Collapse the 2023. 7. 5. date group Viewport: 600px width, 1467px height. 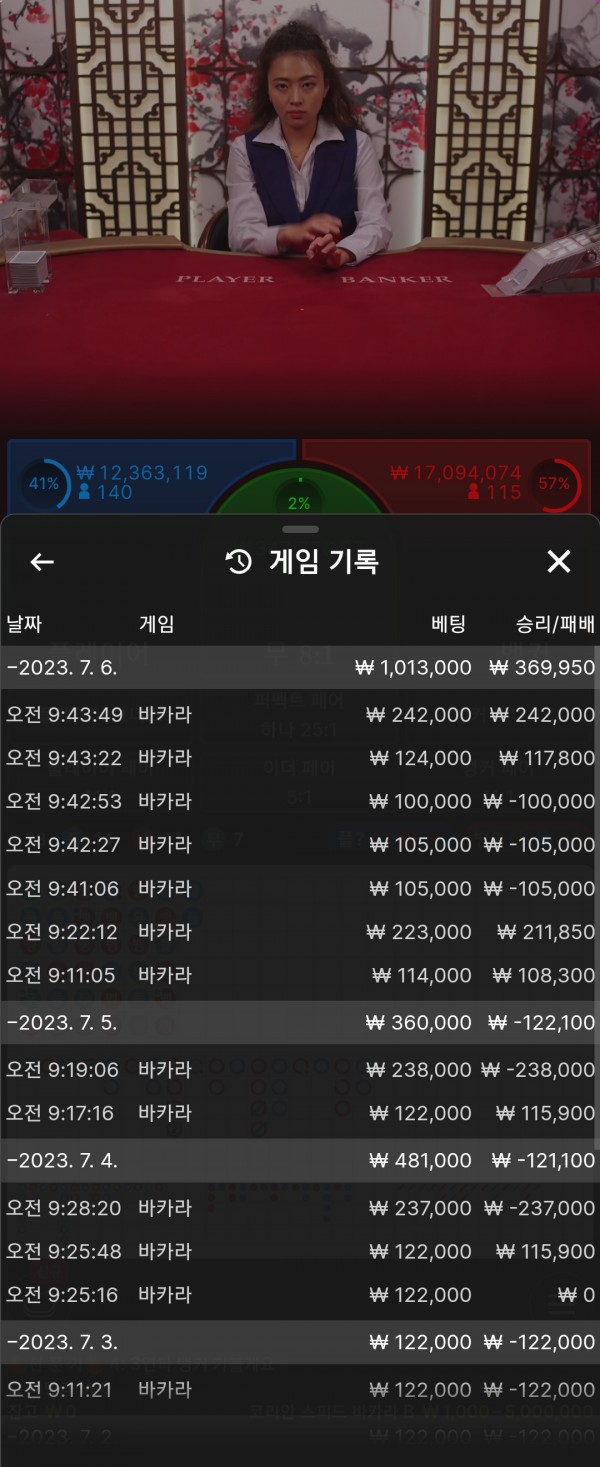[298, 1023]
